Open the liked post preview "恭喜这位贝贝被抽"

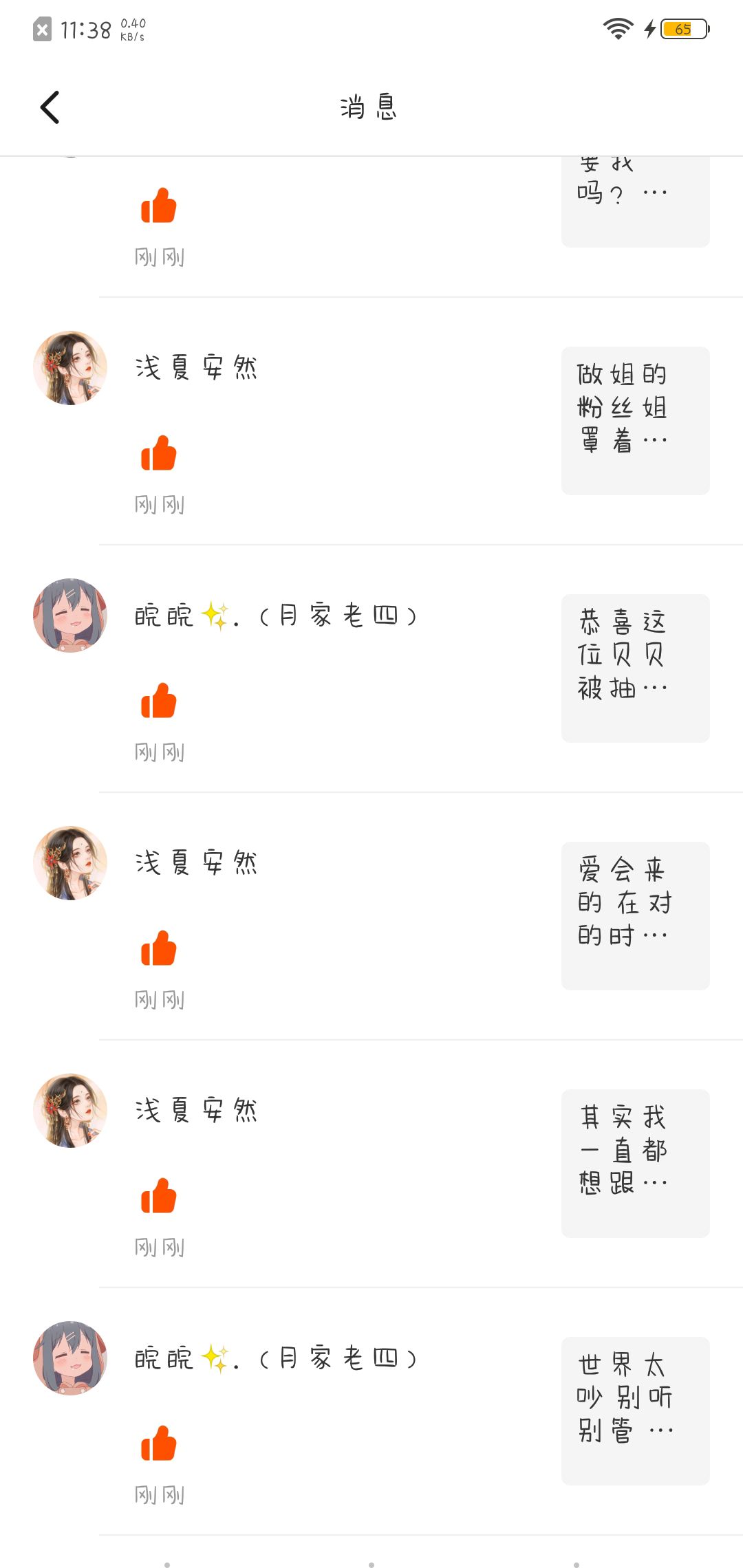(635, 668)
